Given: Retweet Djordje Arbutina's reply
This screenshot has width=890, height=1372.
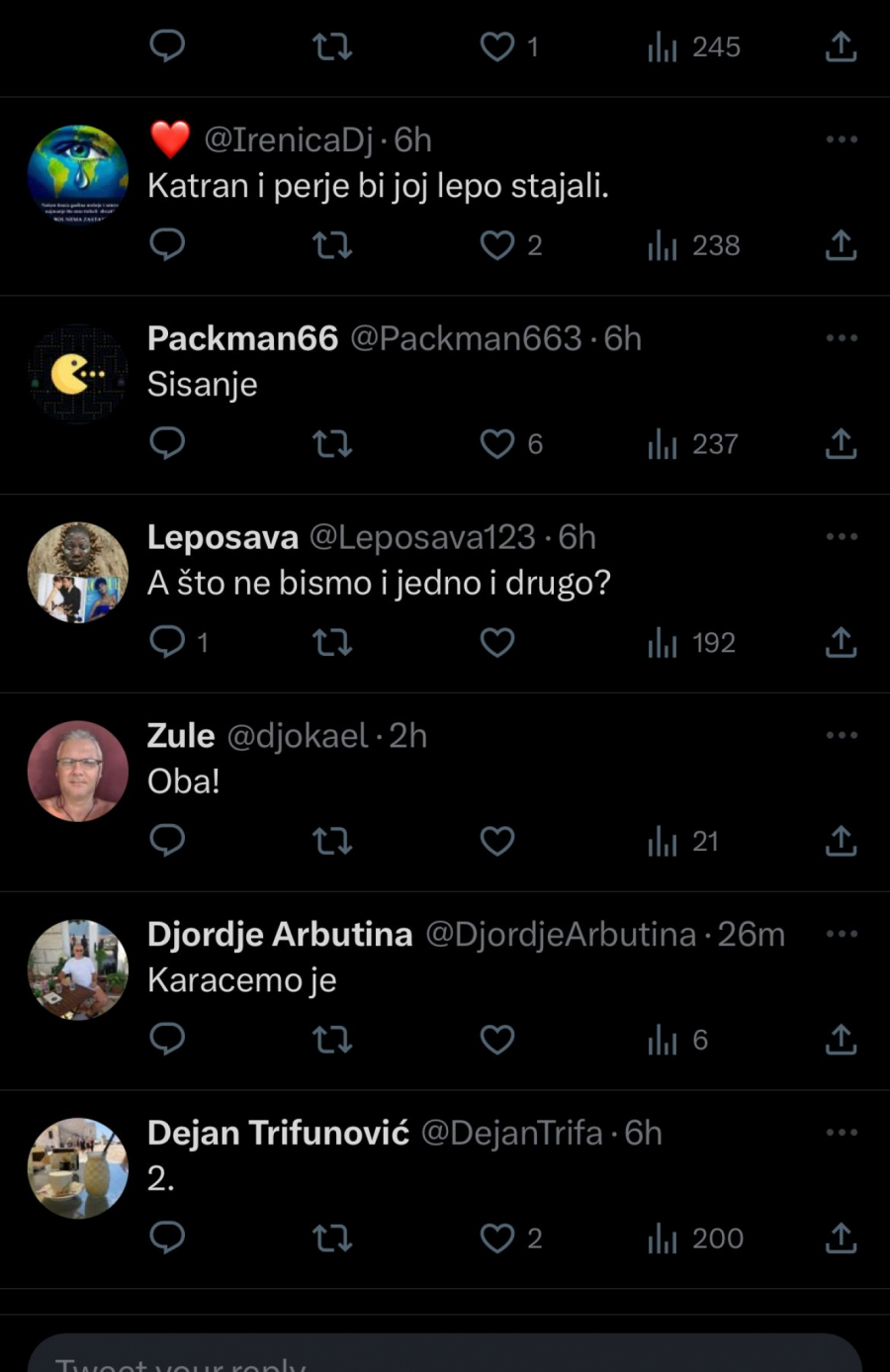Looking at the screenshot, I should 332,1039.
